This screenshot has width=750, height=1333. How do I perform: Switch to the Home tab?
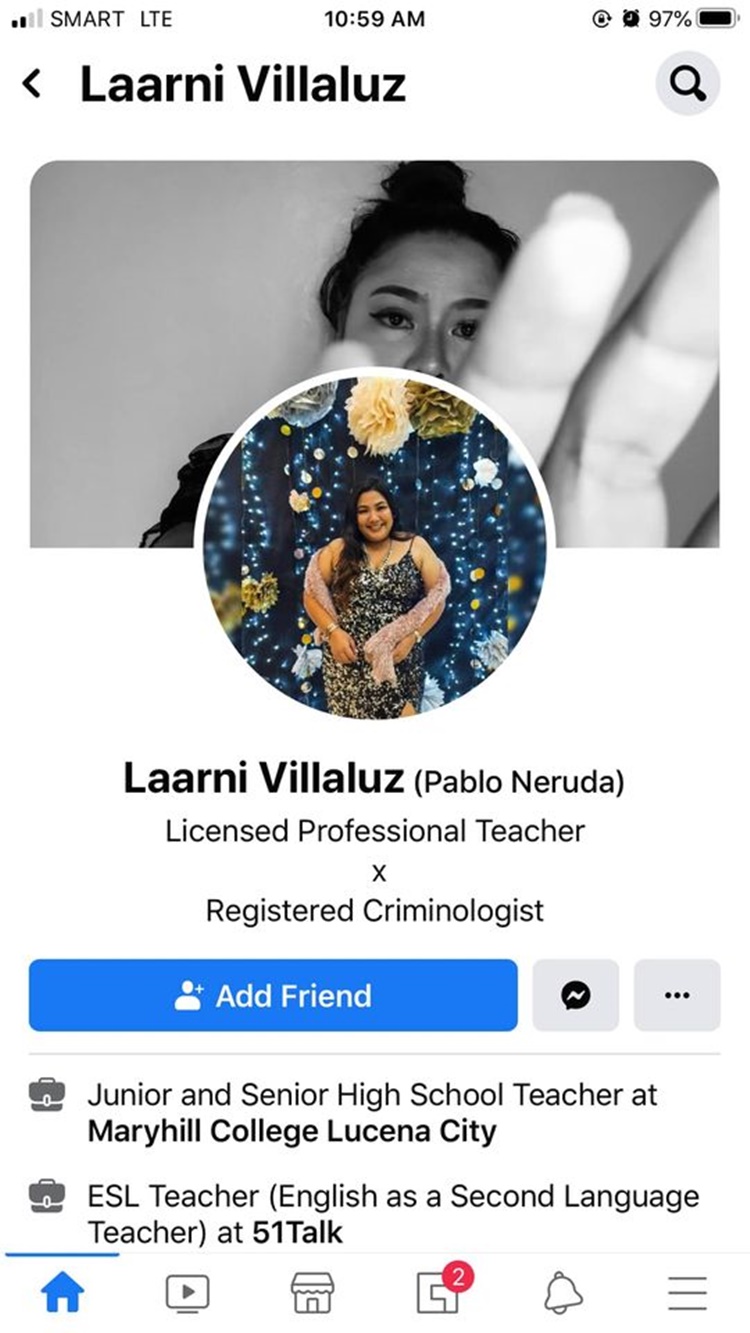coord(62,1294)
